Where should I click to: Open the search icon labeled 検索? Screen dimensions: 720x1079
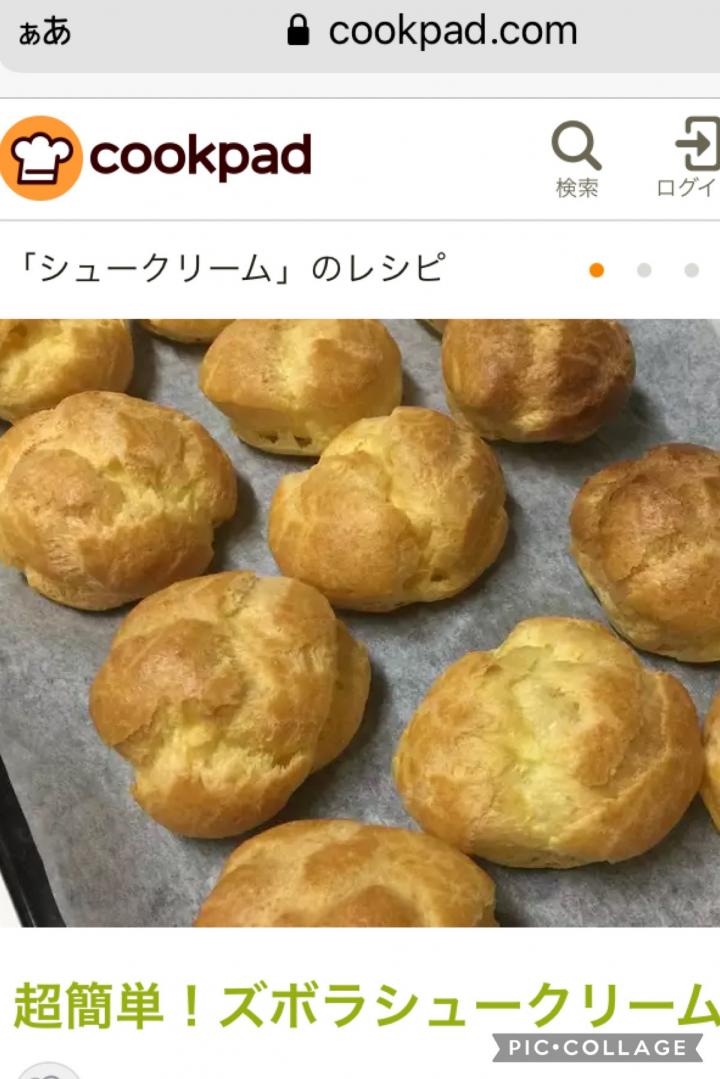[x=577, y=158]
